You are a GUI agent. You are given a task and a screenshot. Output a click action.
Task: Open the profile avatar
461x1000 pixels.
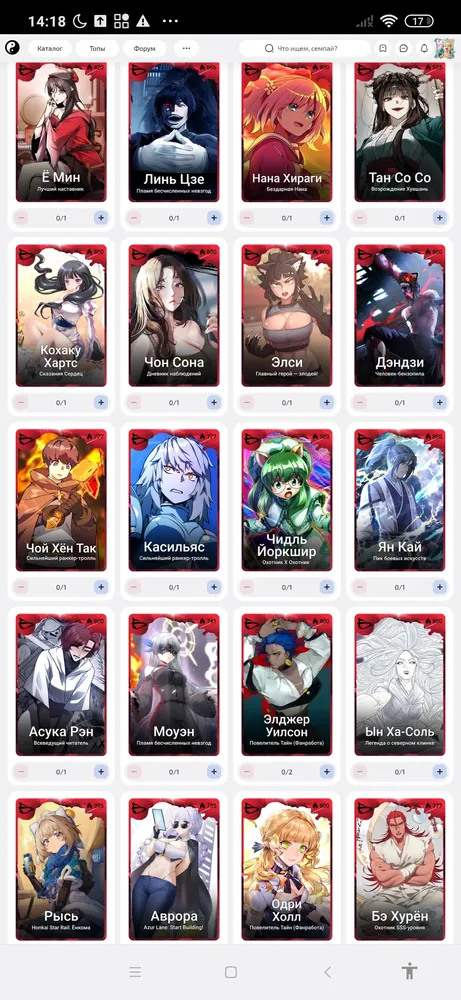click(x=444, y=48)
